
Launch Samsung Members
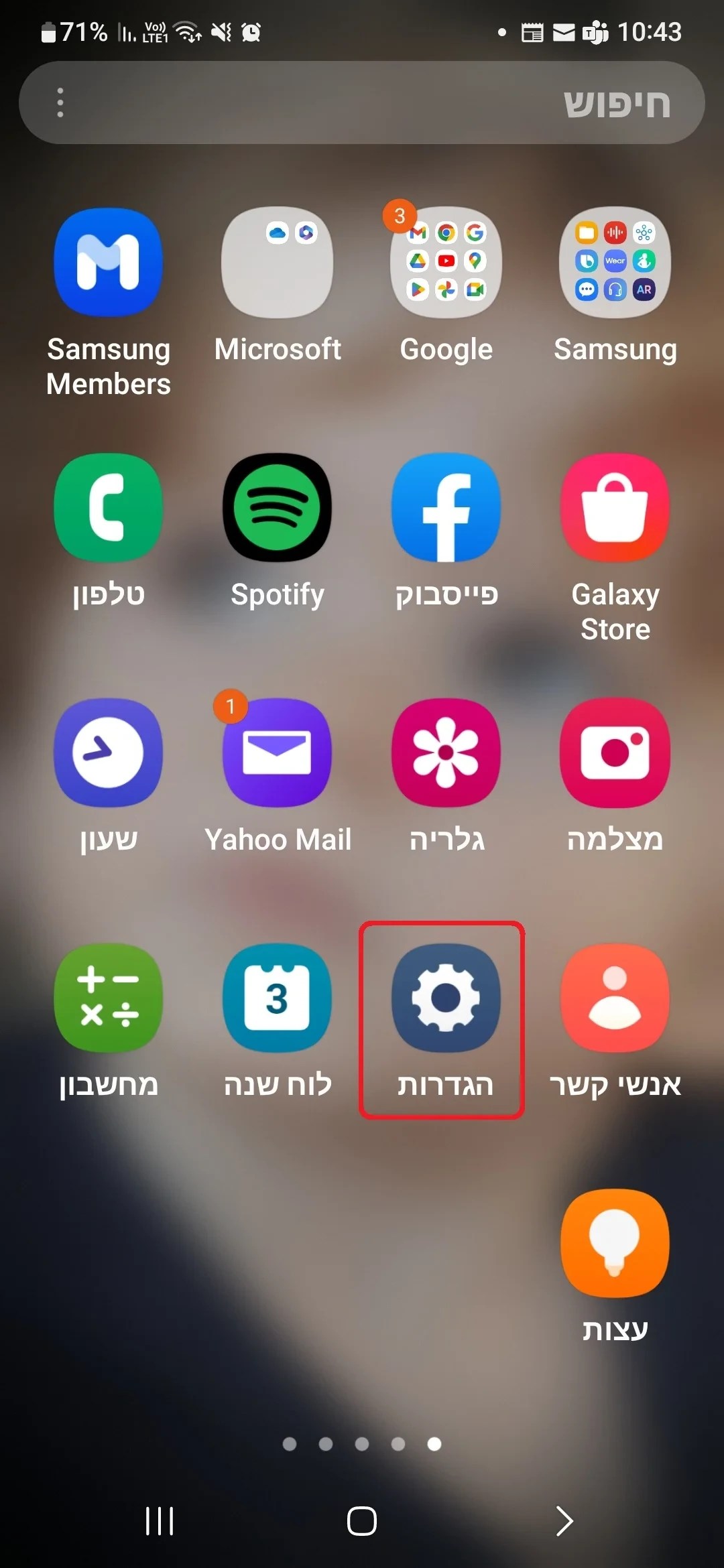tap(108, 261)
